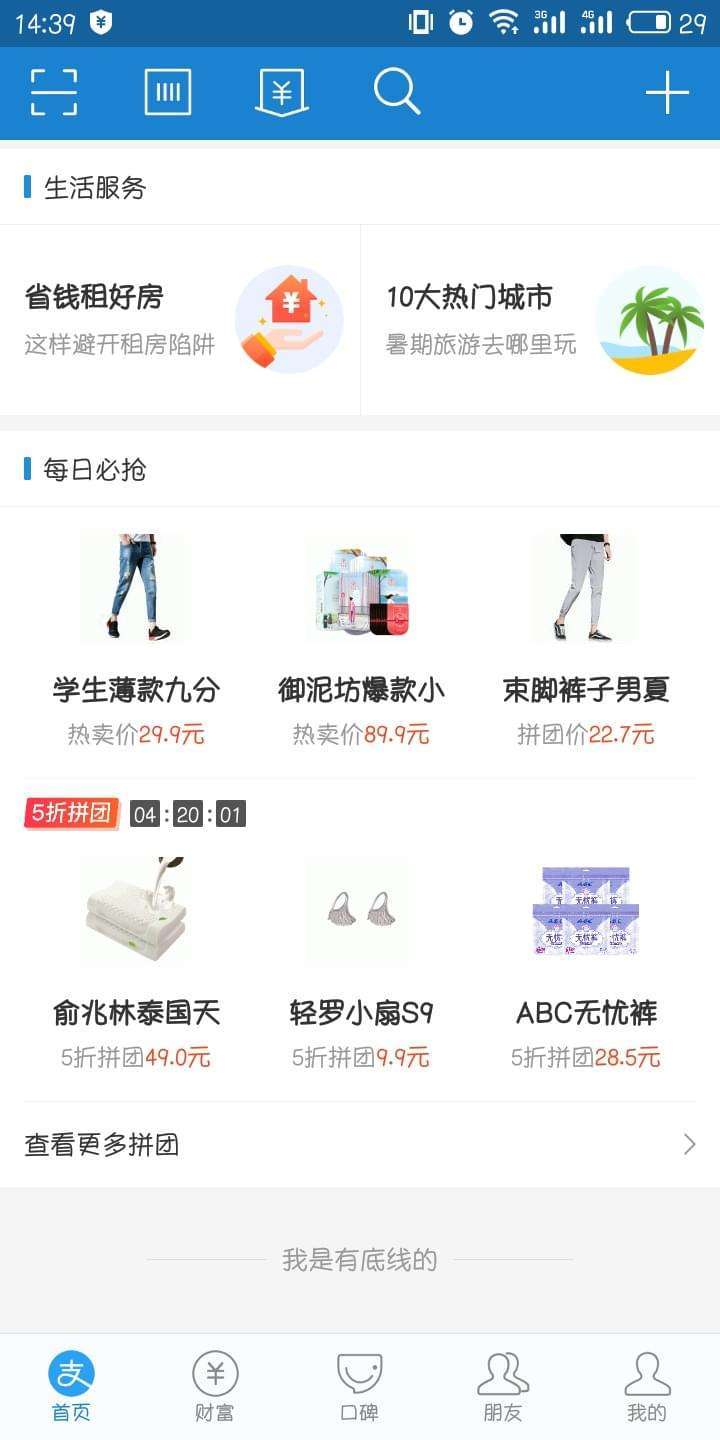Open the 省钱租好房 service card
The height and width of the screenshot is (1440, 720).
pyautogui.click(x=180, y=320)
